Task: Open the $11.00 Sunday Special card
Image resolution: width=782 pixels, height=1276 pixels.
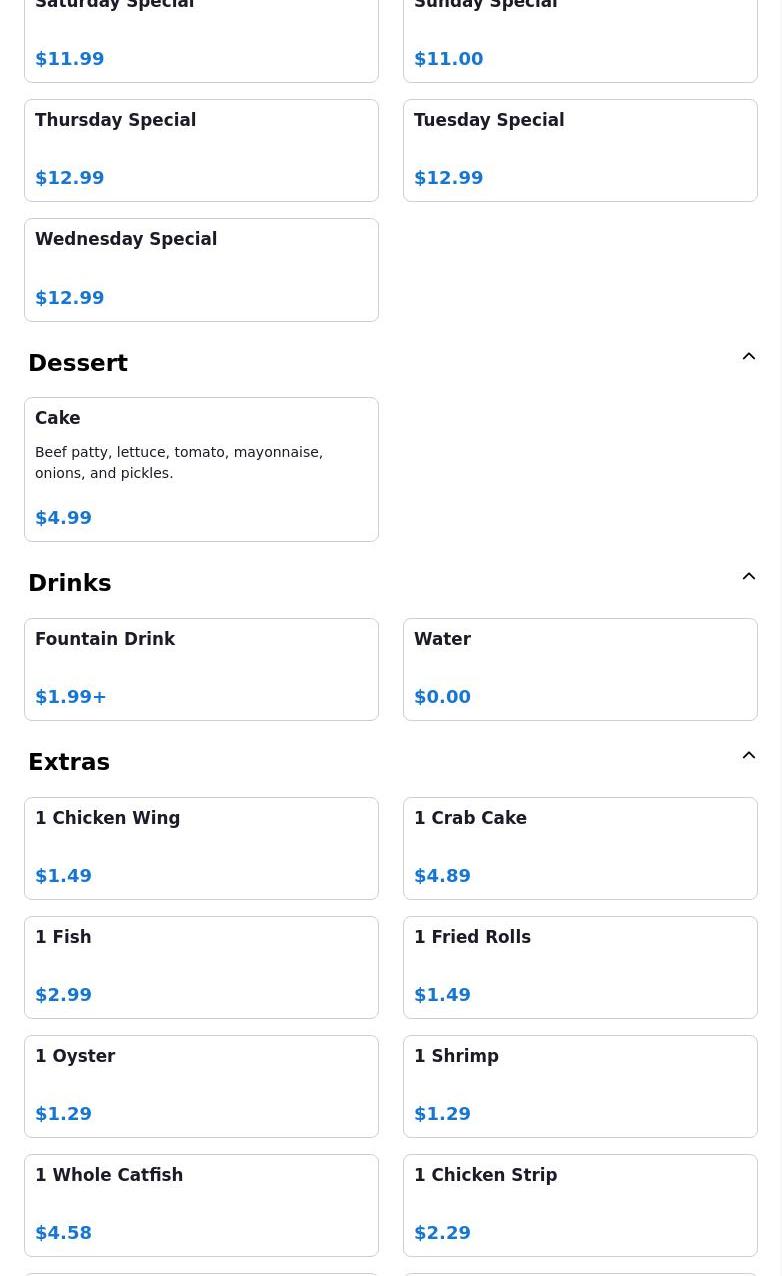Action: click(x=580, y=40)
